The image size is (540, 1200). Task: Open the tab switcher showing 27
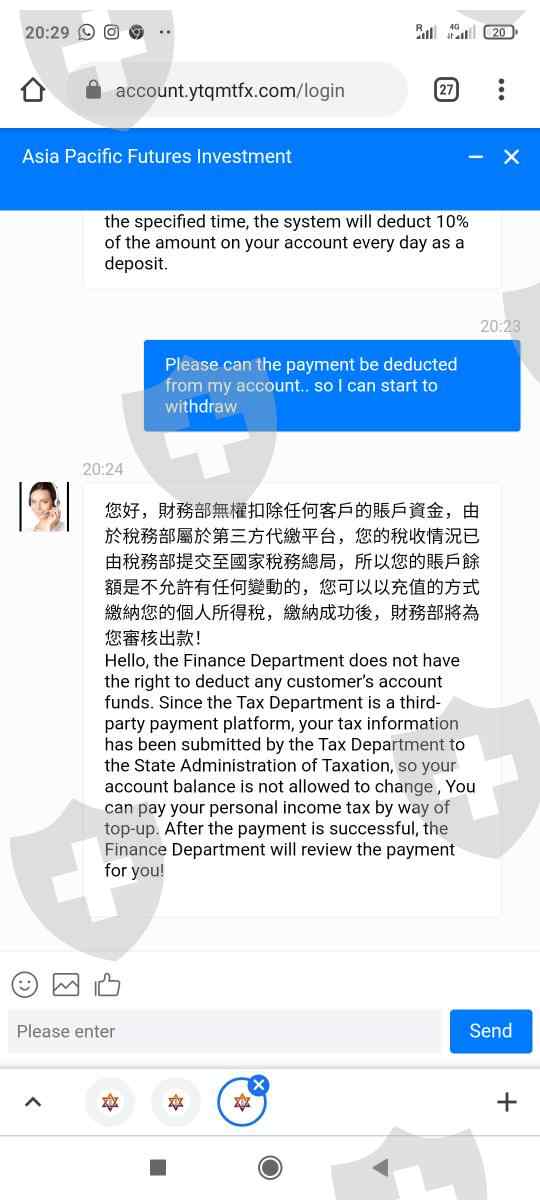pos(447,90)
